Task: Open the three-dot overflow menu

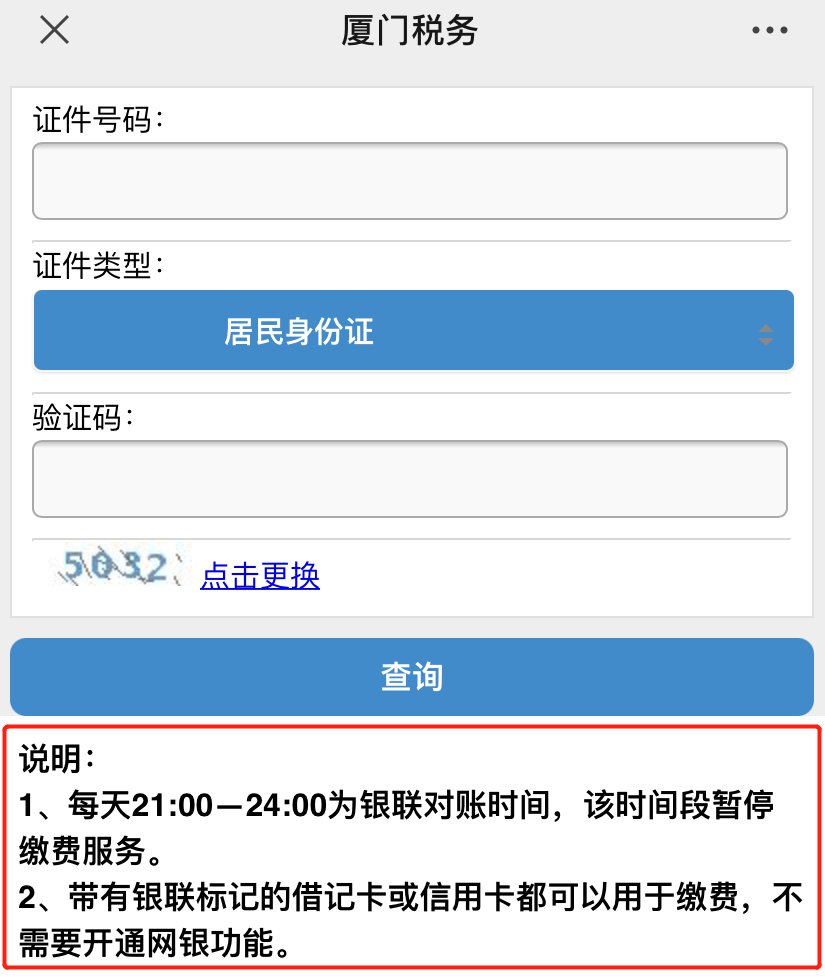Action: (x=769, y=31)
